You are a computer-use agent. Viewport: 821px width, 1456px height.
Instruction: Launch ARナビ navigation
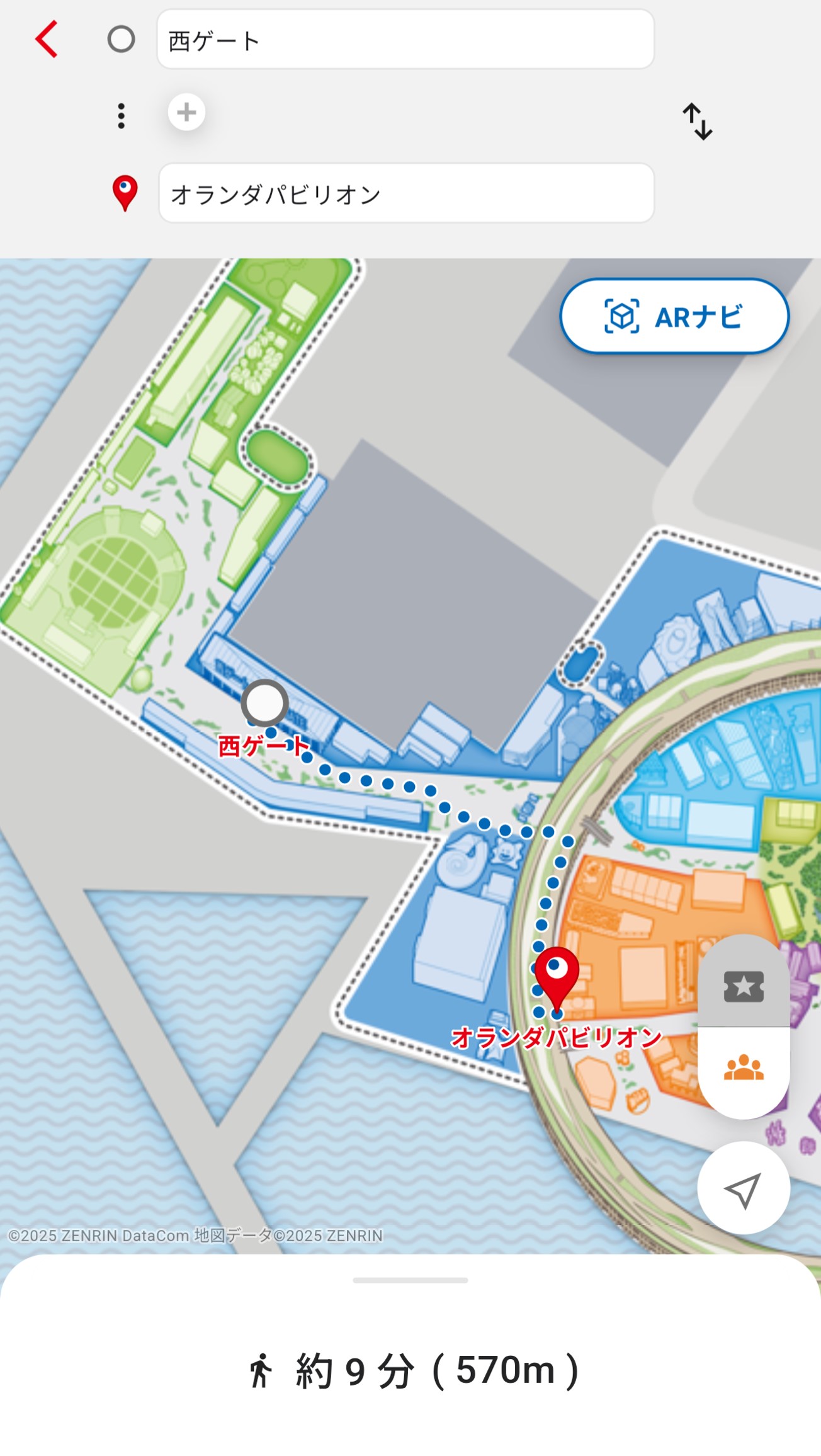(x=674, y=316)
